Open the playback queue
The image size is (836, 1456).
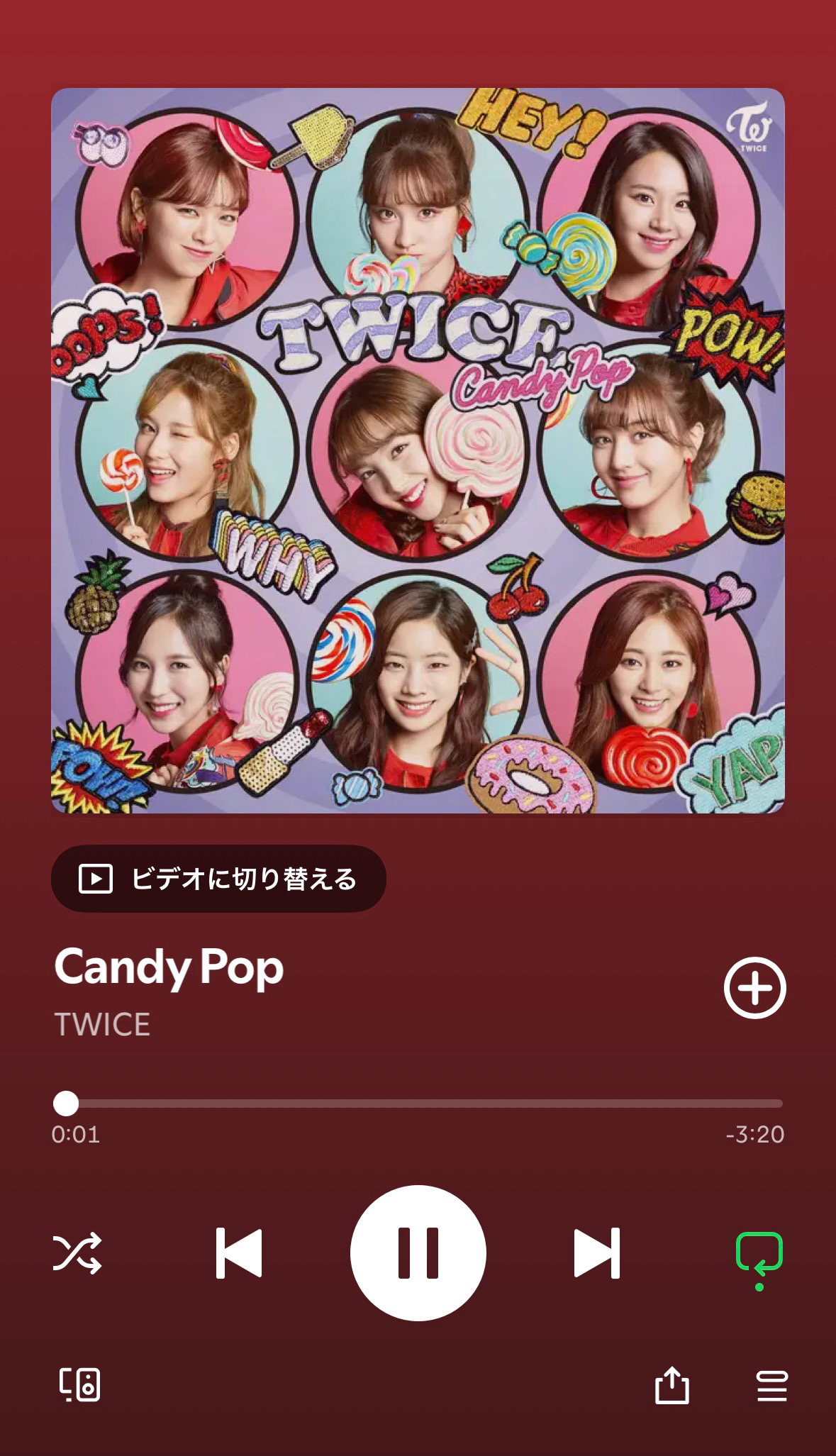point(771,1385)
